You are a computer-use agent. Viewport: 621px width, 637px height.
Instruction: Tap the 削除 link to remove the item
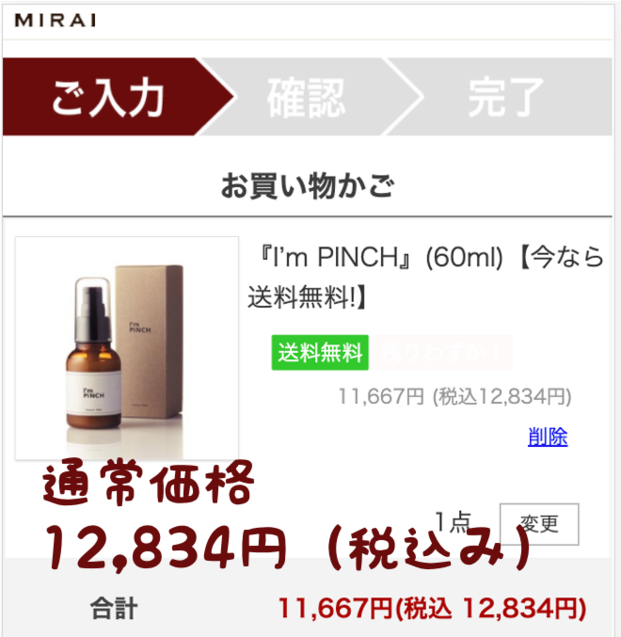547,436
